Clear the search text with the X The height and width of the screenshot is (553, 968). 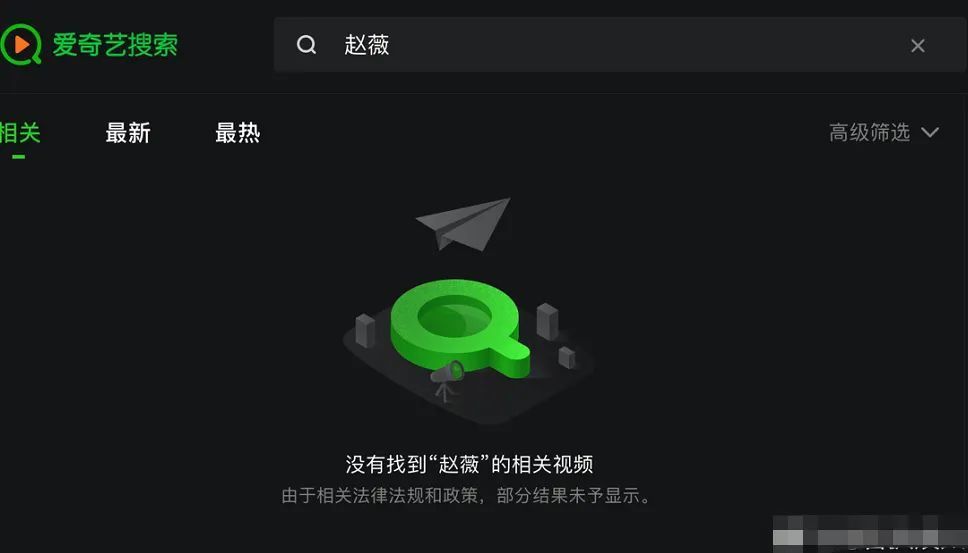click(x=917, y=45)
